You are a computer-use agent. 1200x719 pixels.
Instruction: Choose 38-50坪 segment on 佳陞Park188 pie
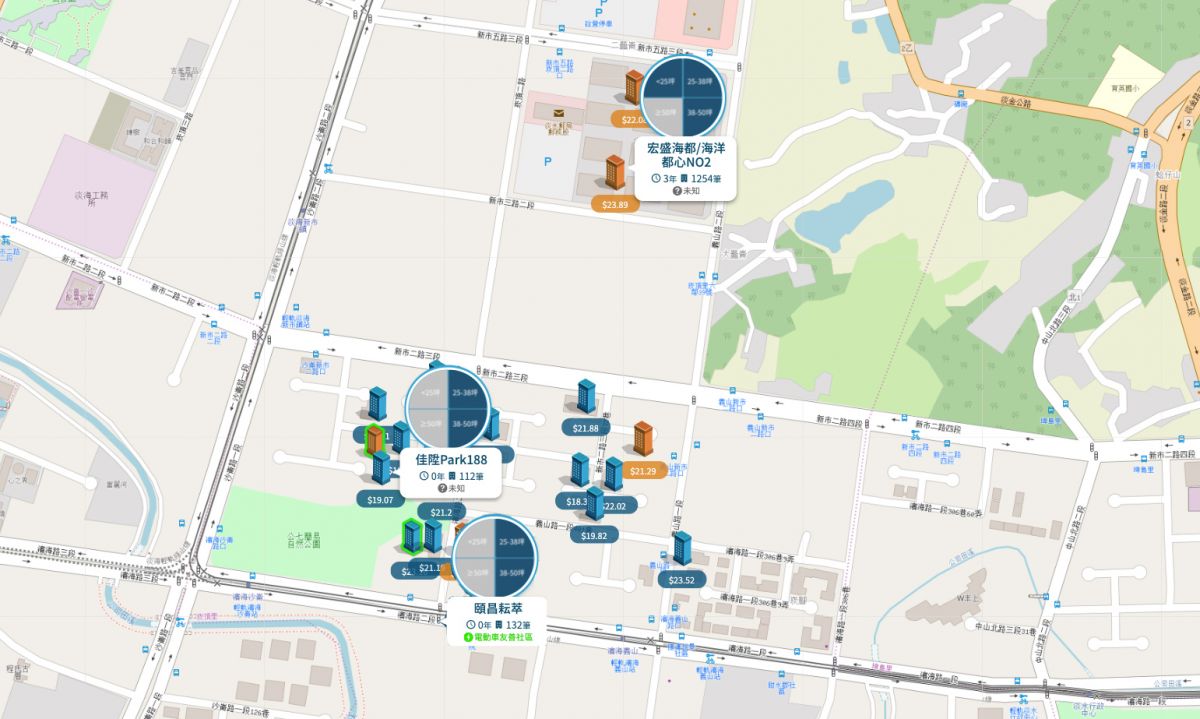coord(468,424)
